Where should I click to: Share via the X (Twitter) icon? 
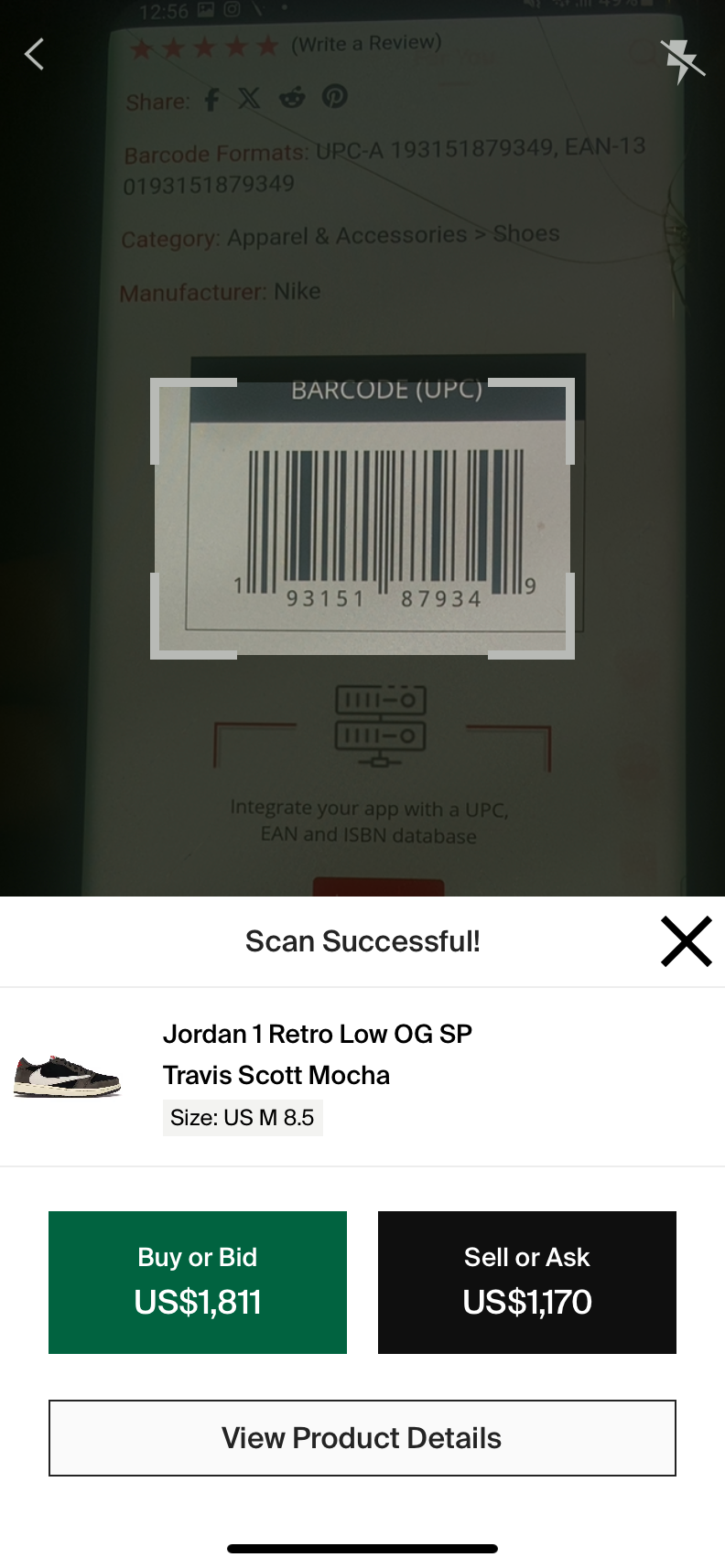click(249, 99)
